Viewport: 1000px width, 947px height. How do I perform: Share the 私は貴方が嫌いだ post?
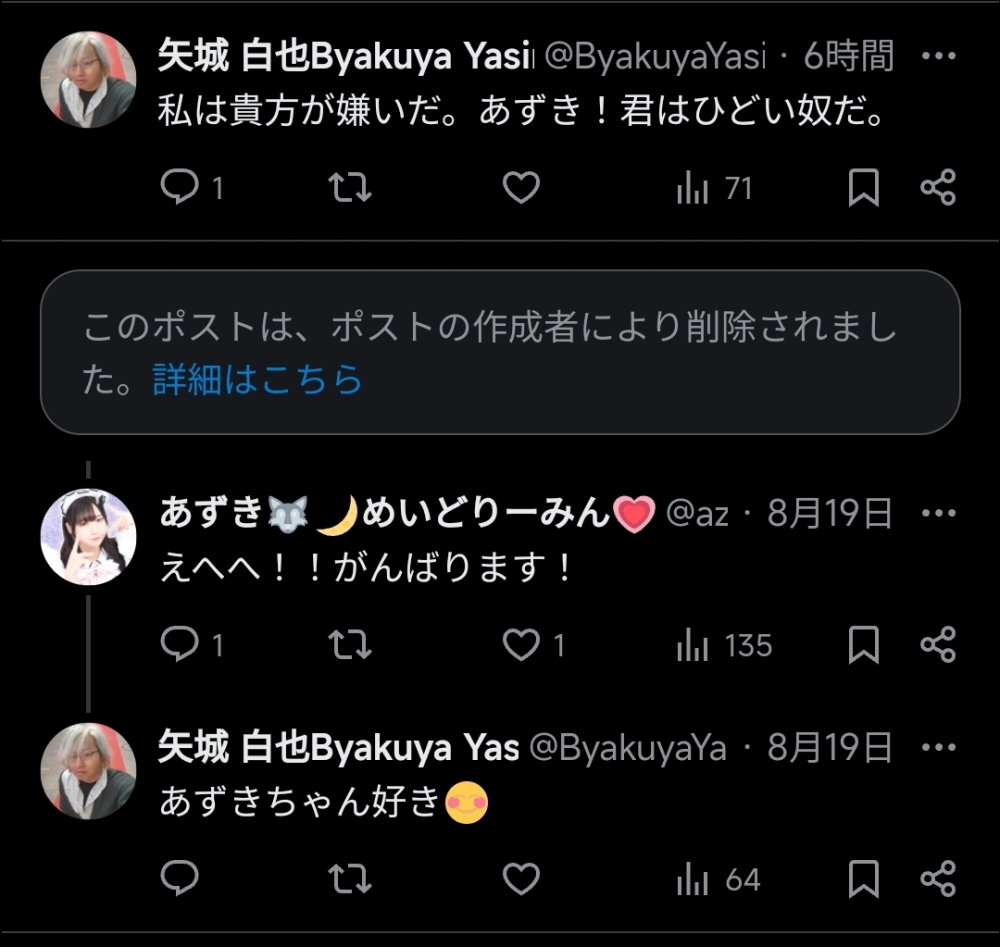938,188
